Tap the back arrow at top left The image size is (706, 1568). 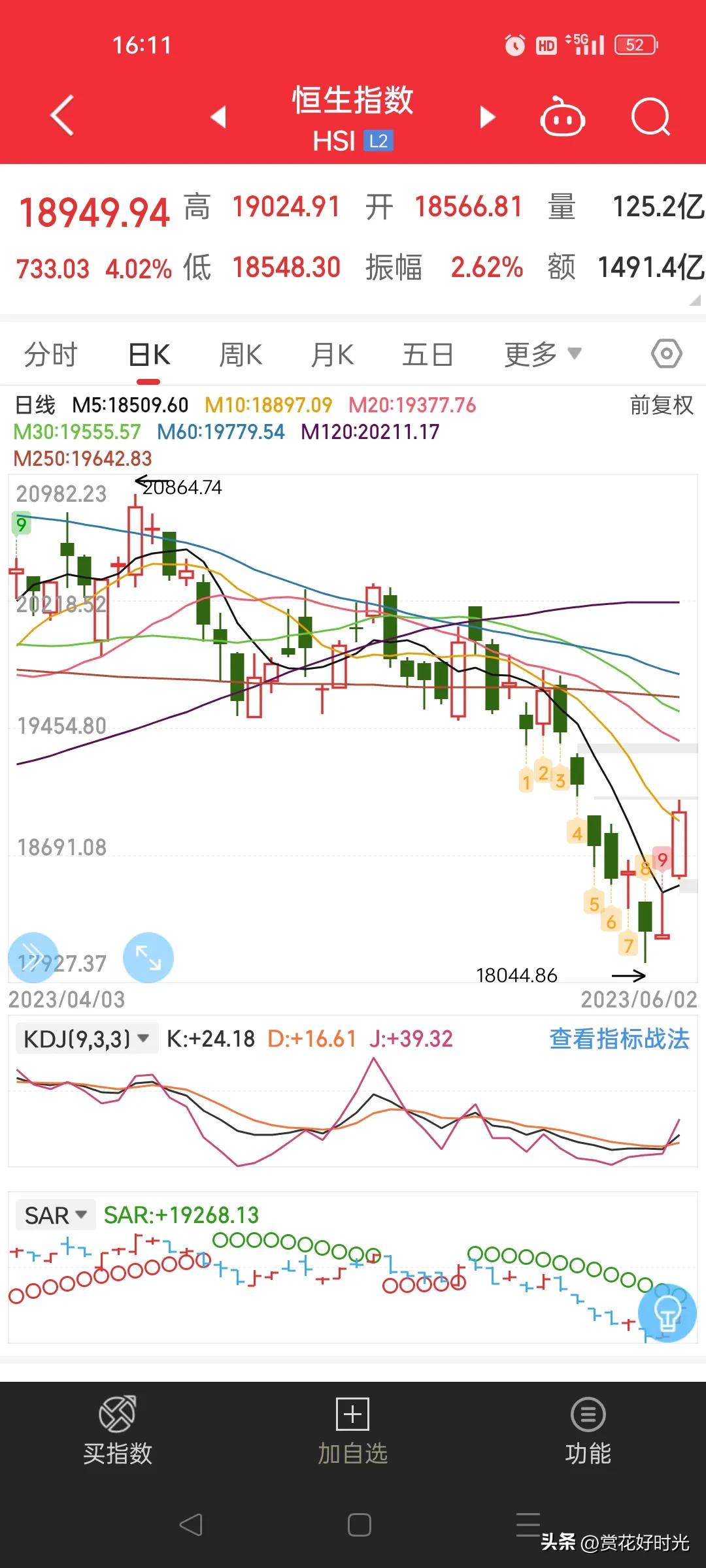[62, 115]
